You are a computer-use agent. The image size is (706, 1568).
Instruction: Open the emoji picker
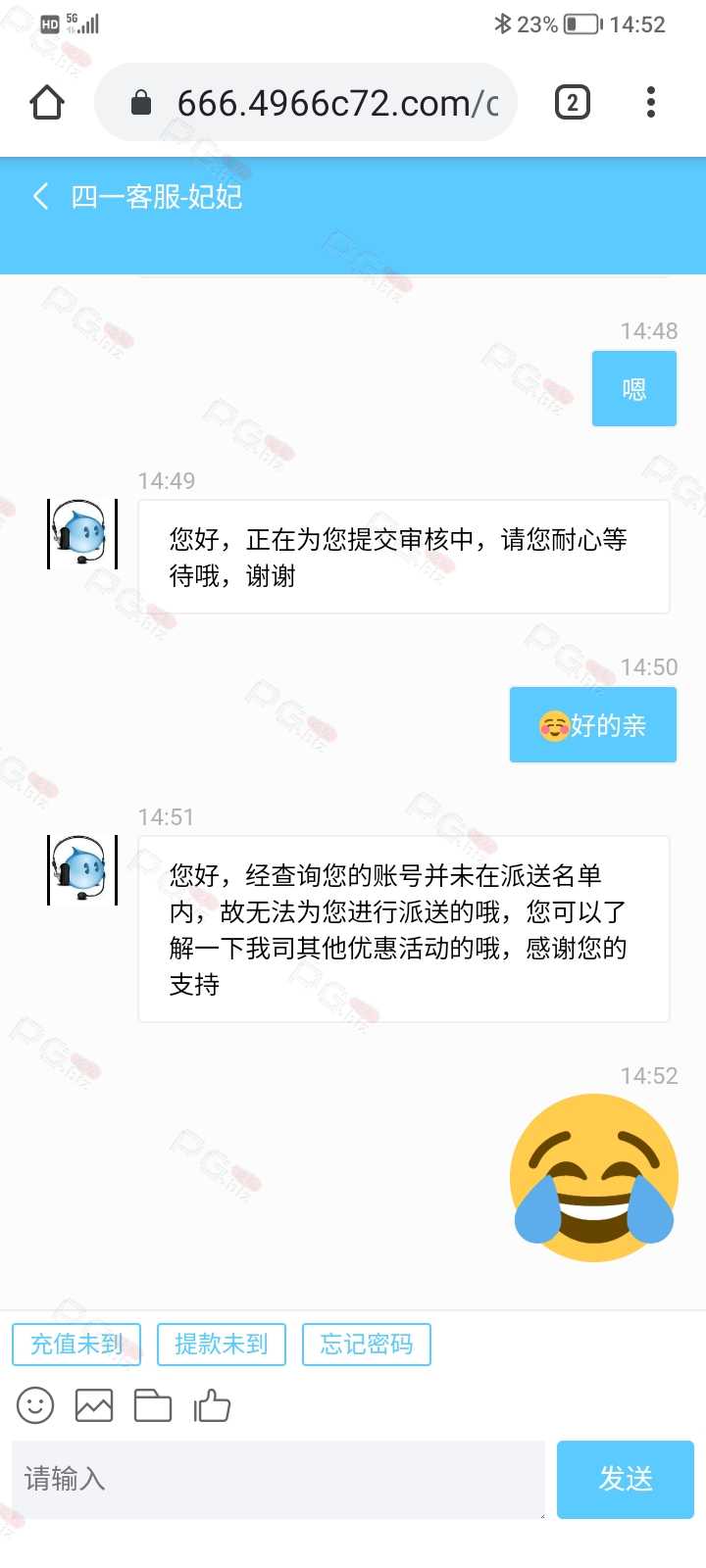pyautogui.click(x=35, y=1406)
